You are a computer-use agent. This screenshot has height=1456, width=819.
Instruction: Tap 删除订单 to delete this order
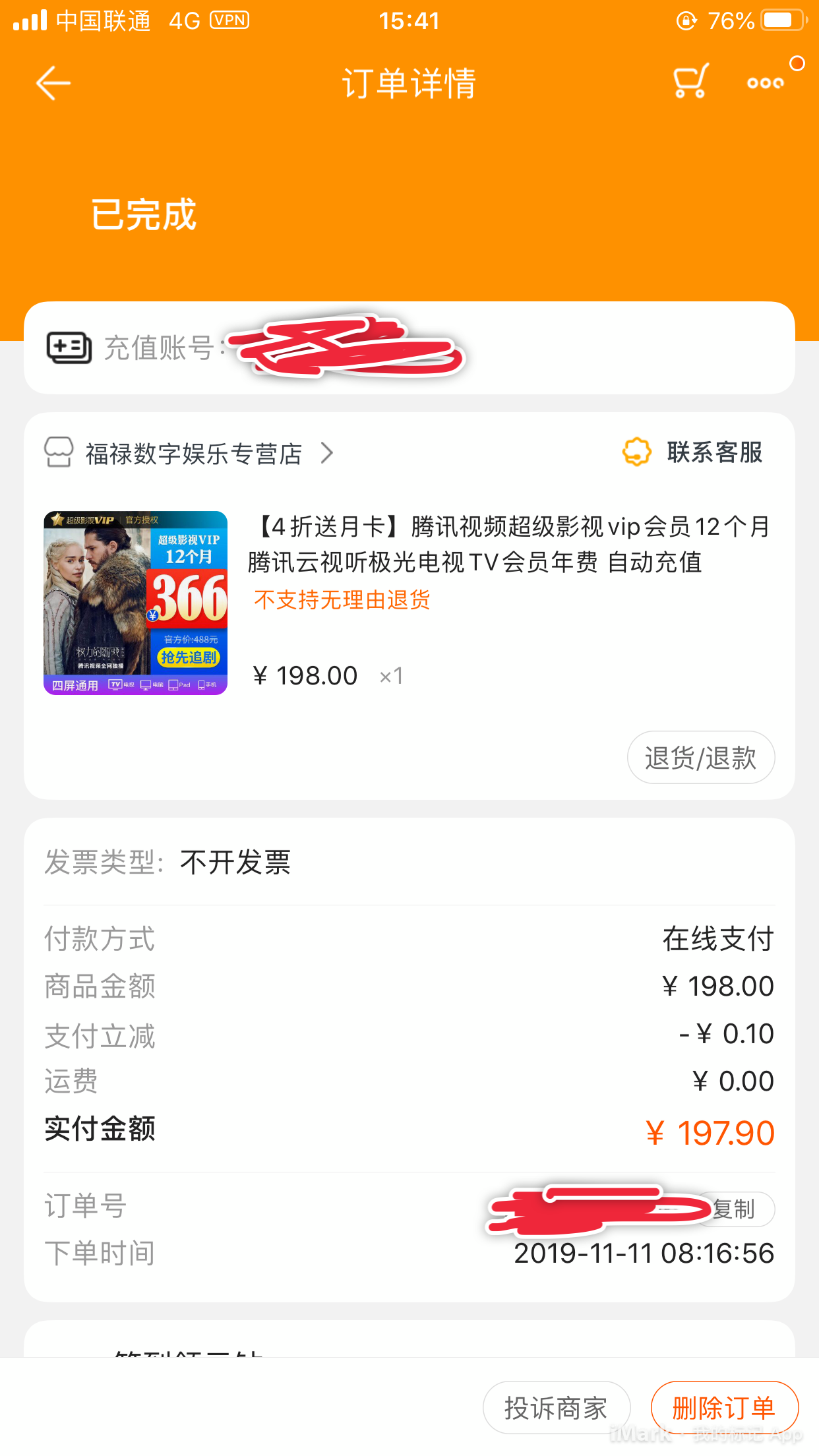click(724, 1408)
